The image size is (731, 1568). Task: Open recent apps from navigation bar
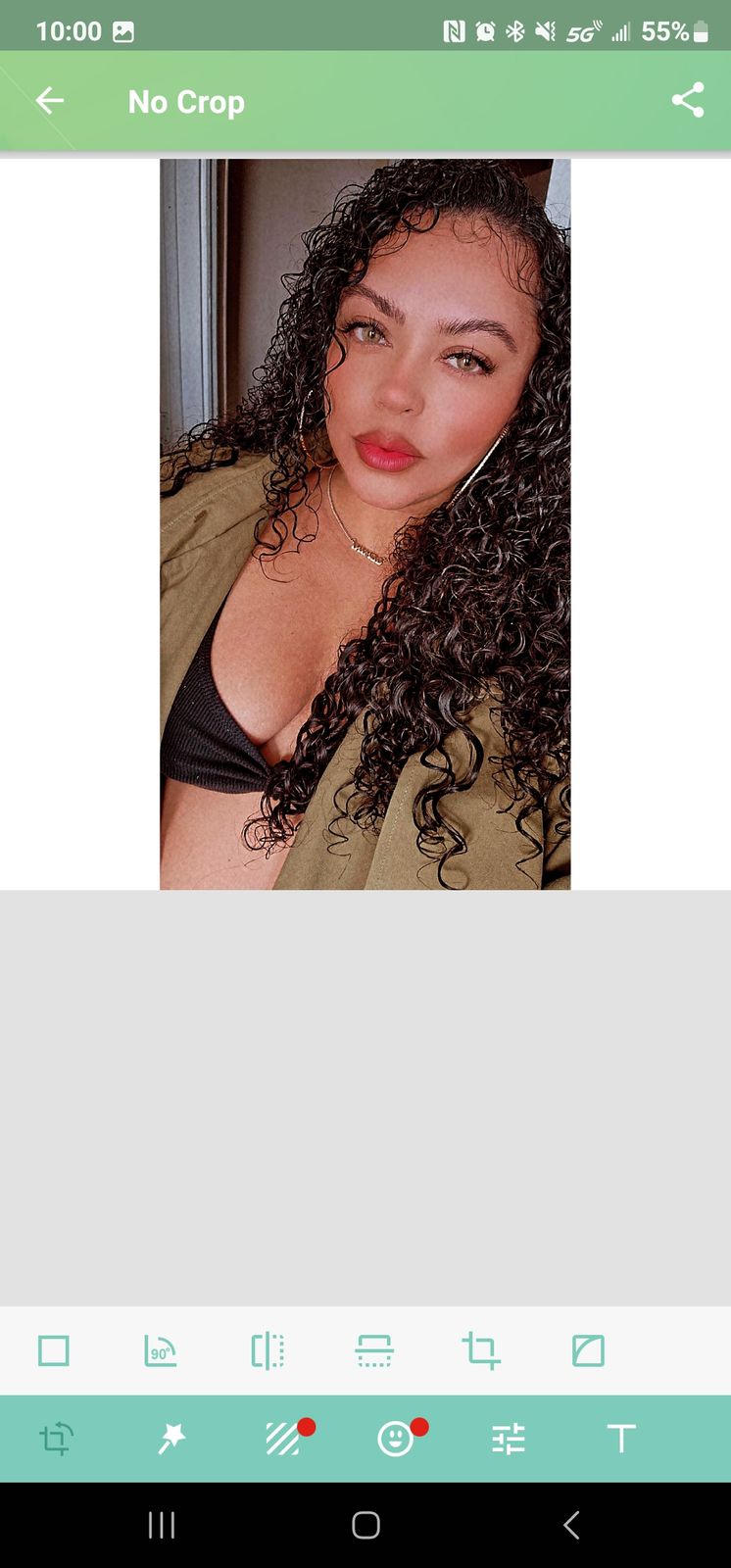pyautogui.click(x=162, y=1525)
